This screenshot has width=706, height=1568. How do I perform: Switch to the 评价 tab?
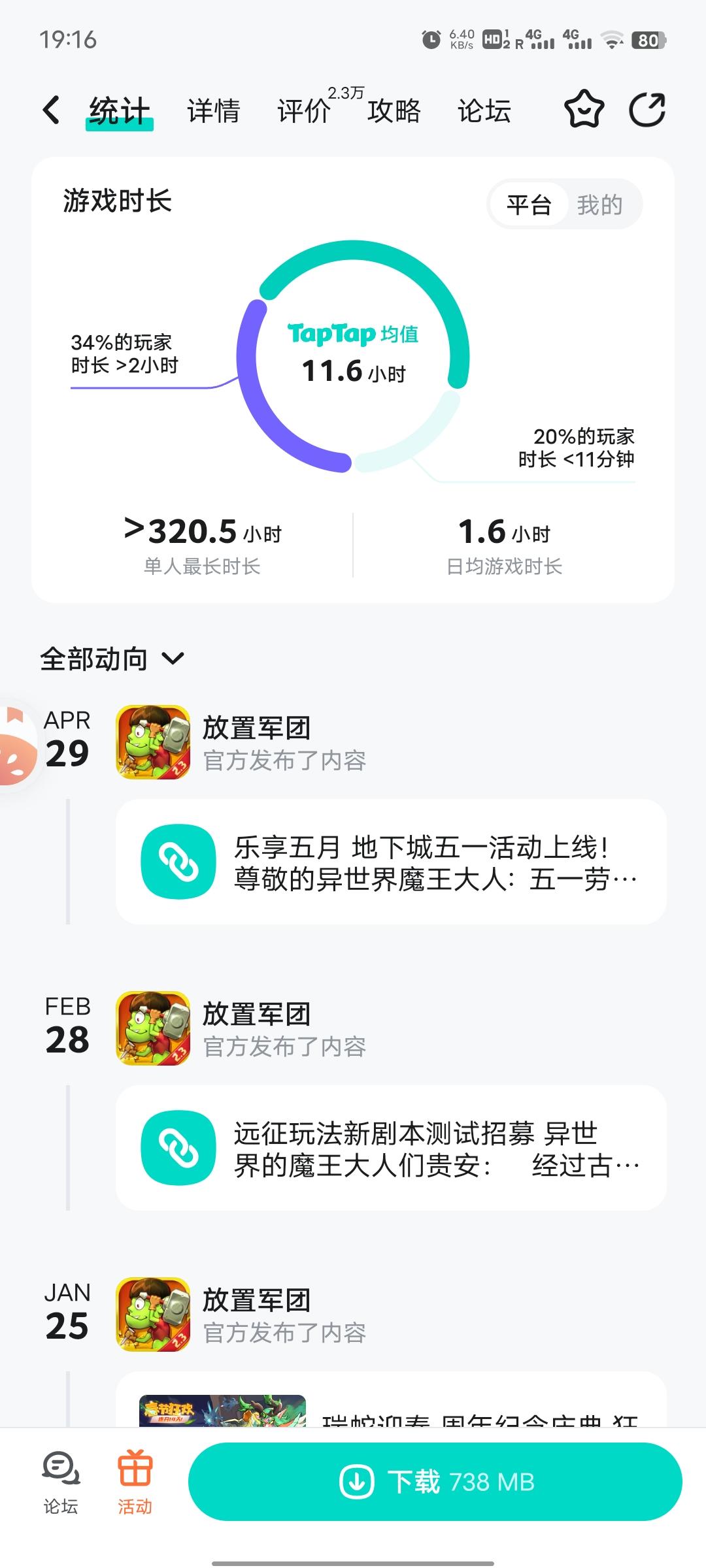coord(304,111)
